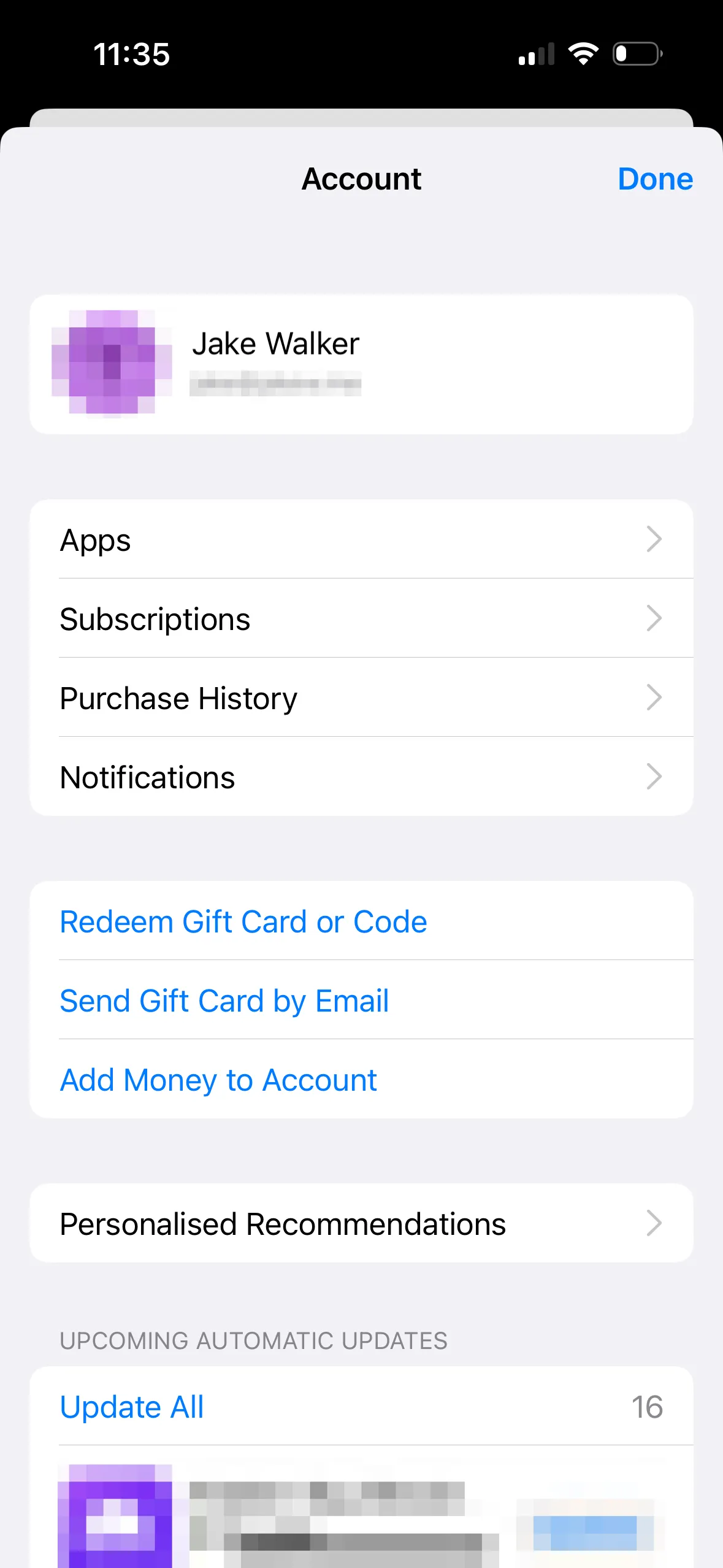
Task: Tap Done to close Account sheet
Action: click(654, 179)
